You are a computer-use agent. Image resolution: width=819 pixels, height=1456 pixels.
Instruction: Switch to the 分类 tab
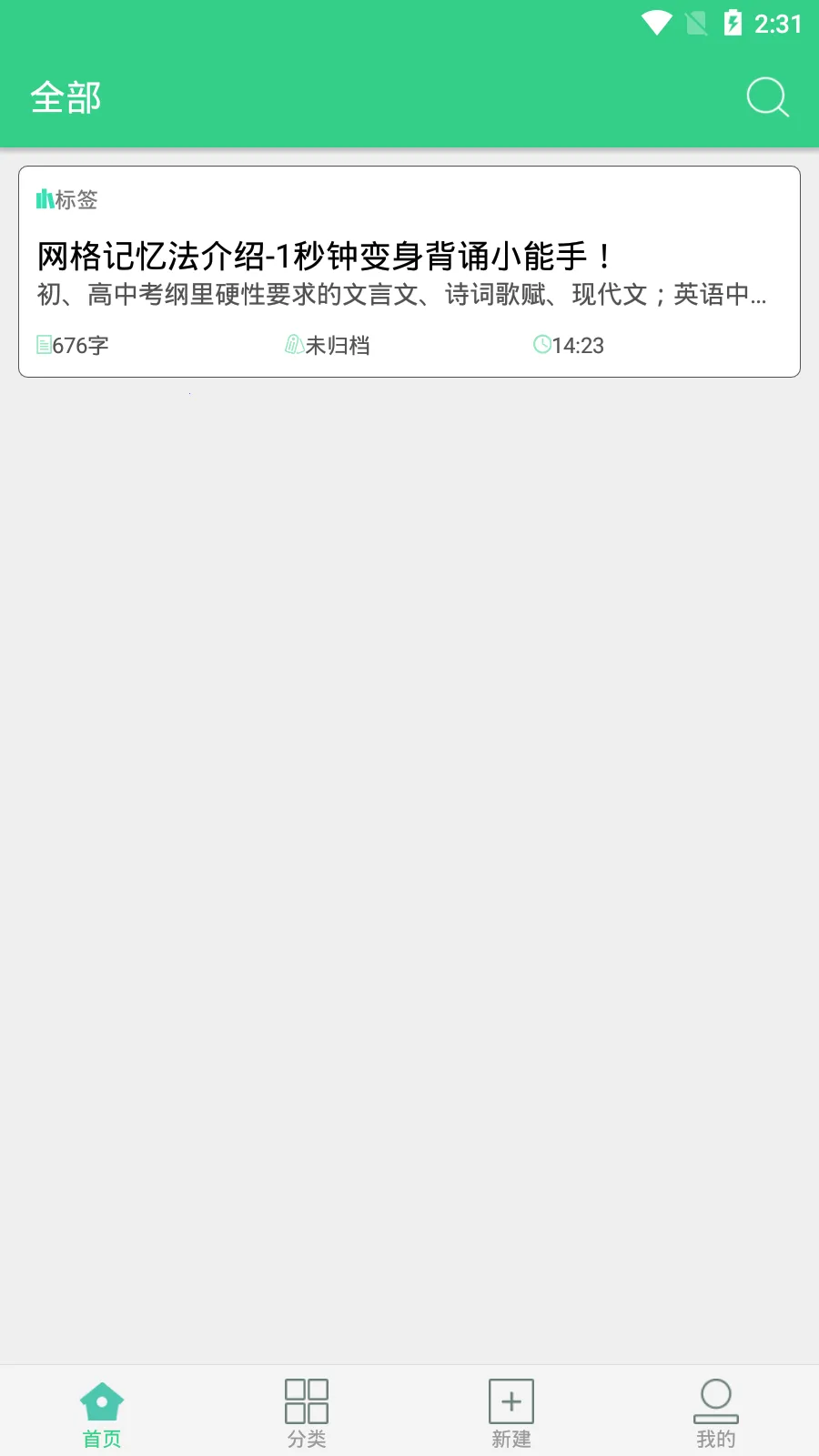(x=307, y=1410)
